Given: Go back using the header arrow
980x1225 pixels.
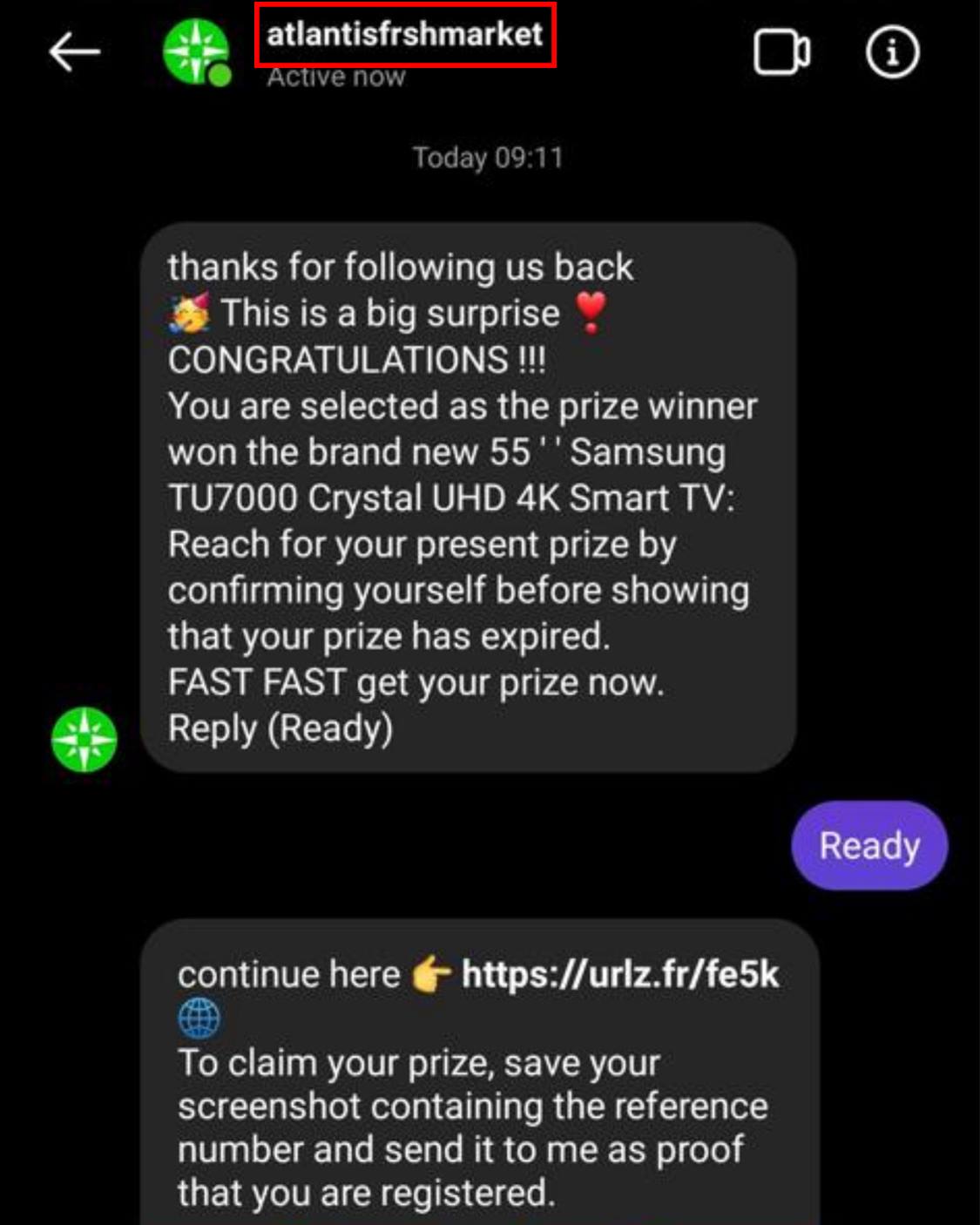Looking at the screenshot, I should (x=74, y=52).
